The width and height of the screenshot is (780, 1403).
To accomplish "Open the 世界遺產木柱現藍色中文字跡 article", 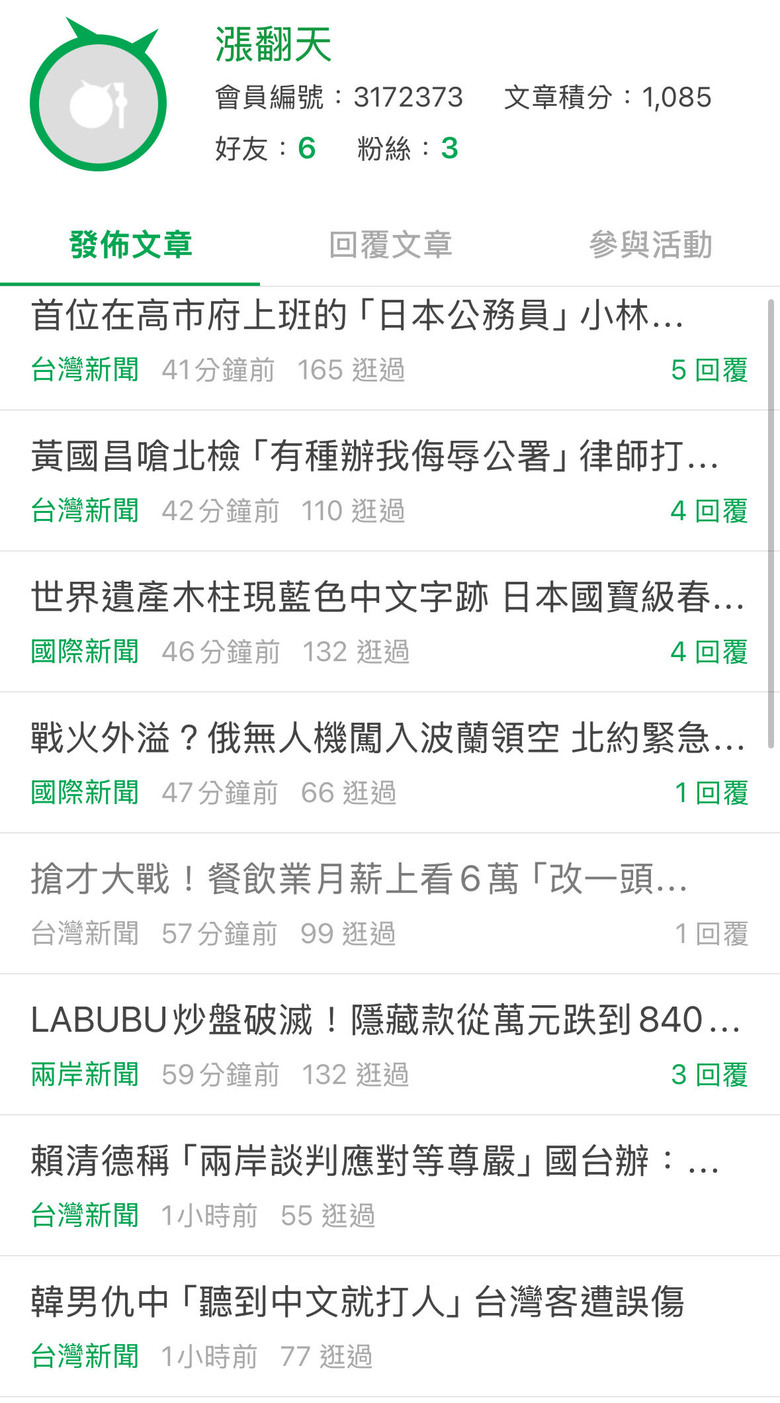I will [390, 622].
